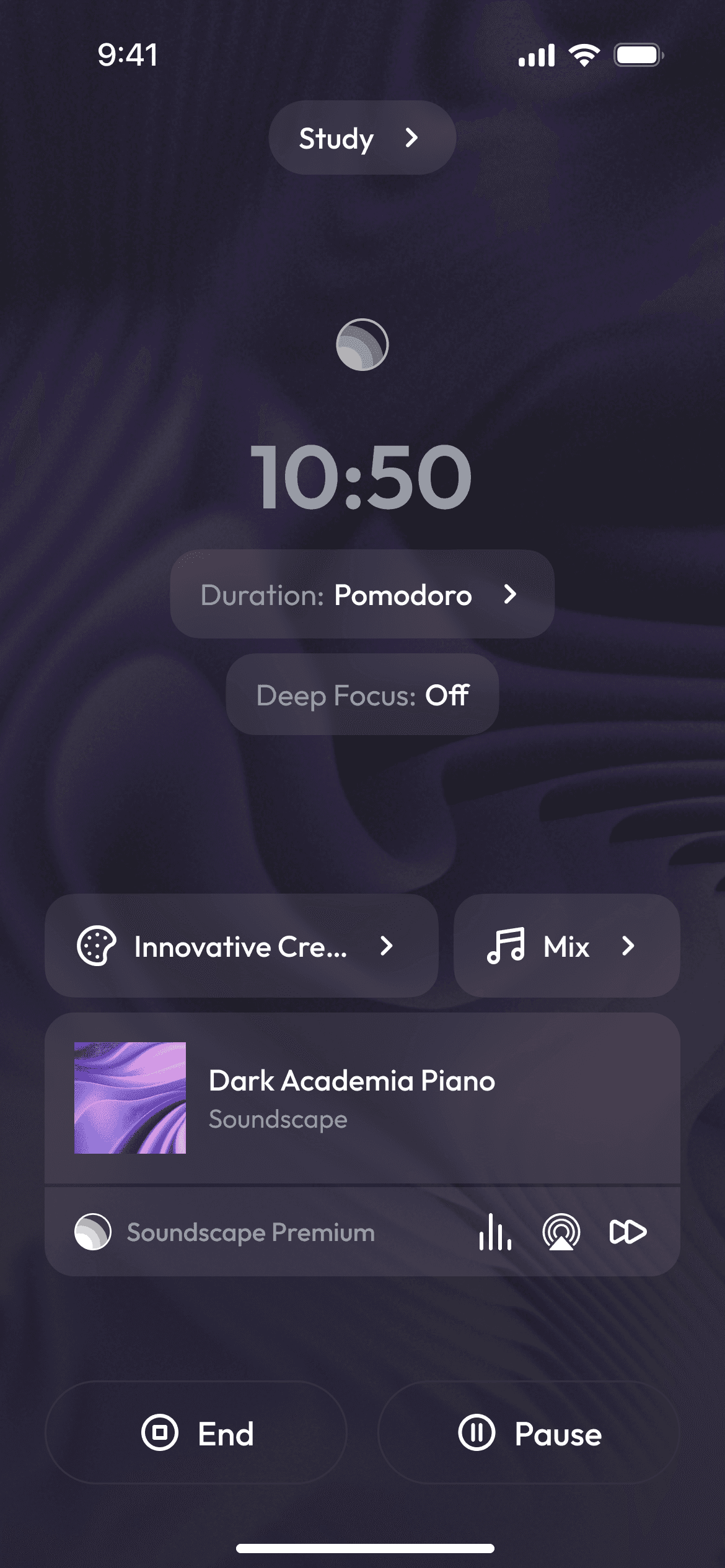The height and width of the screenshot is (1568, 725).
Task: Open the AirPlay output icon
Action: 561,1232
